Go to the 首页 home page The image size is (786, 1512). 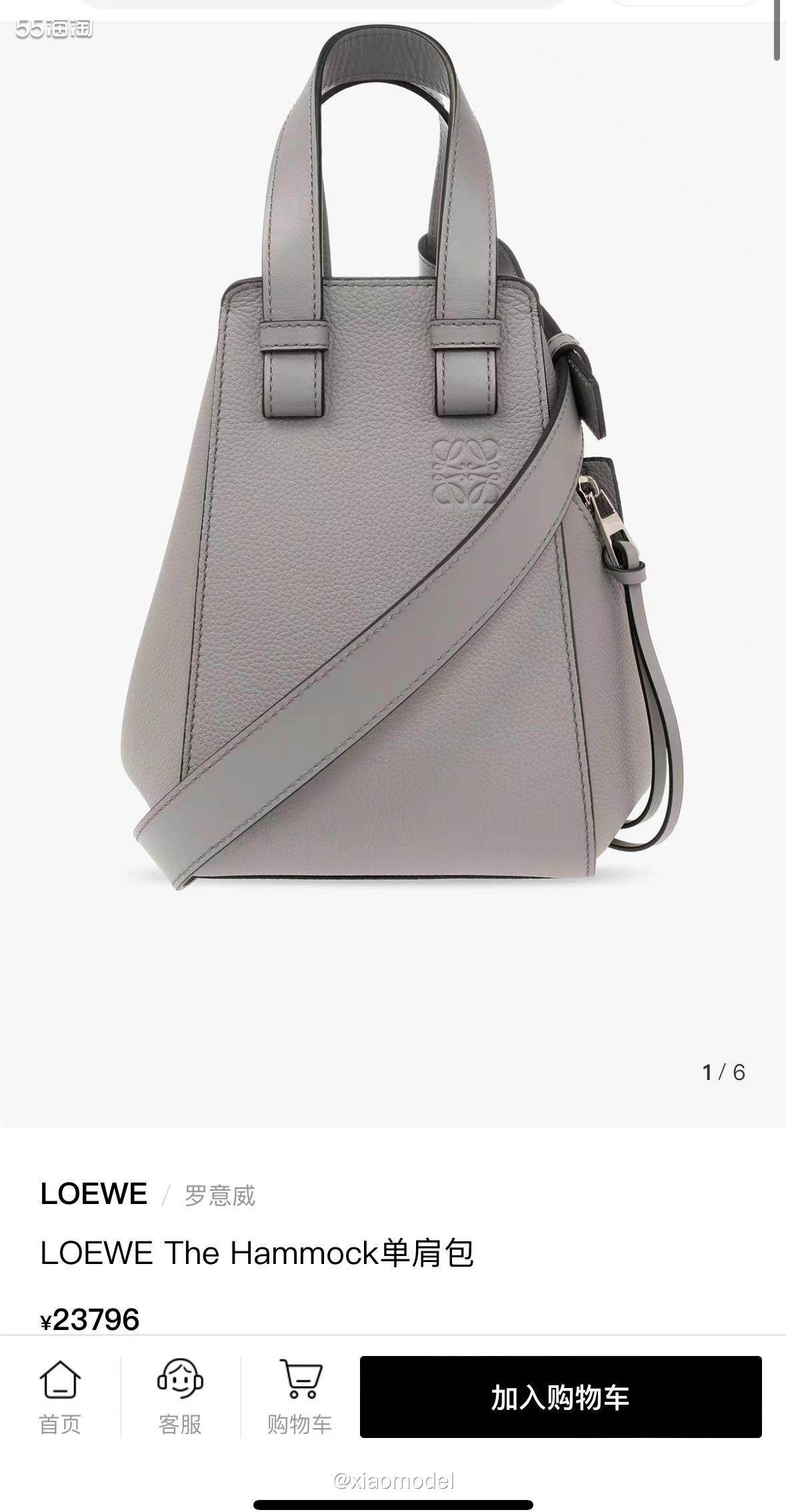[x=60, y=1398]
